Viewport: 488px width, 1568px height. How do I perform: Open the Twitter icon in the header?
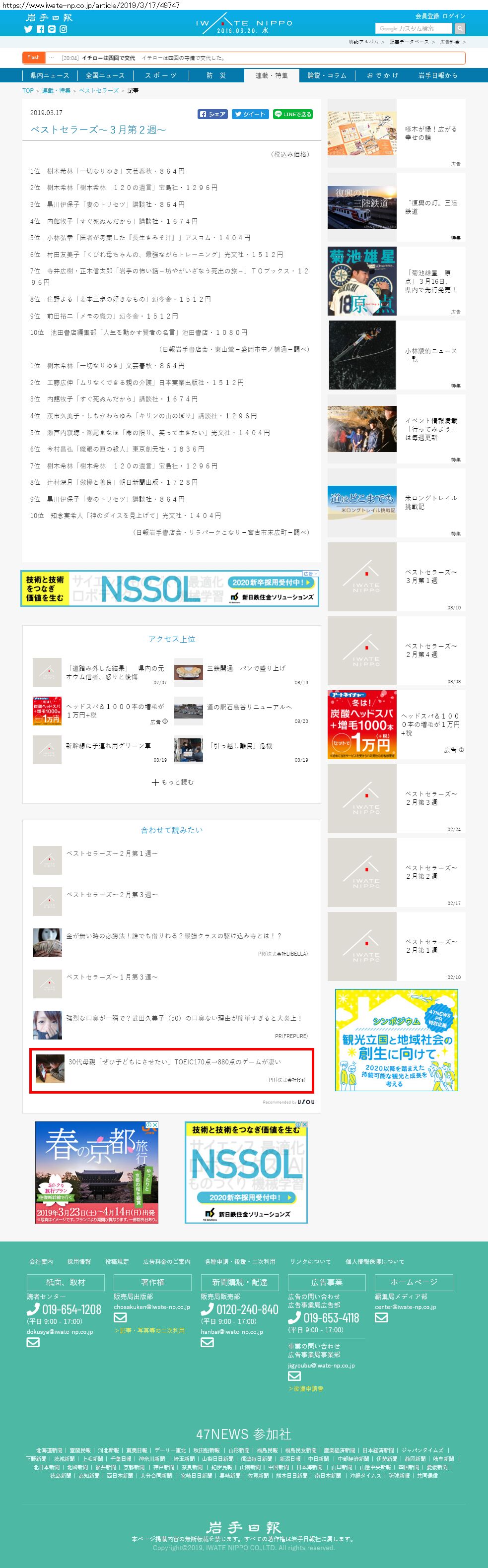click(x=28, y=29)
